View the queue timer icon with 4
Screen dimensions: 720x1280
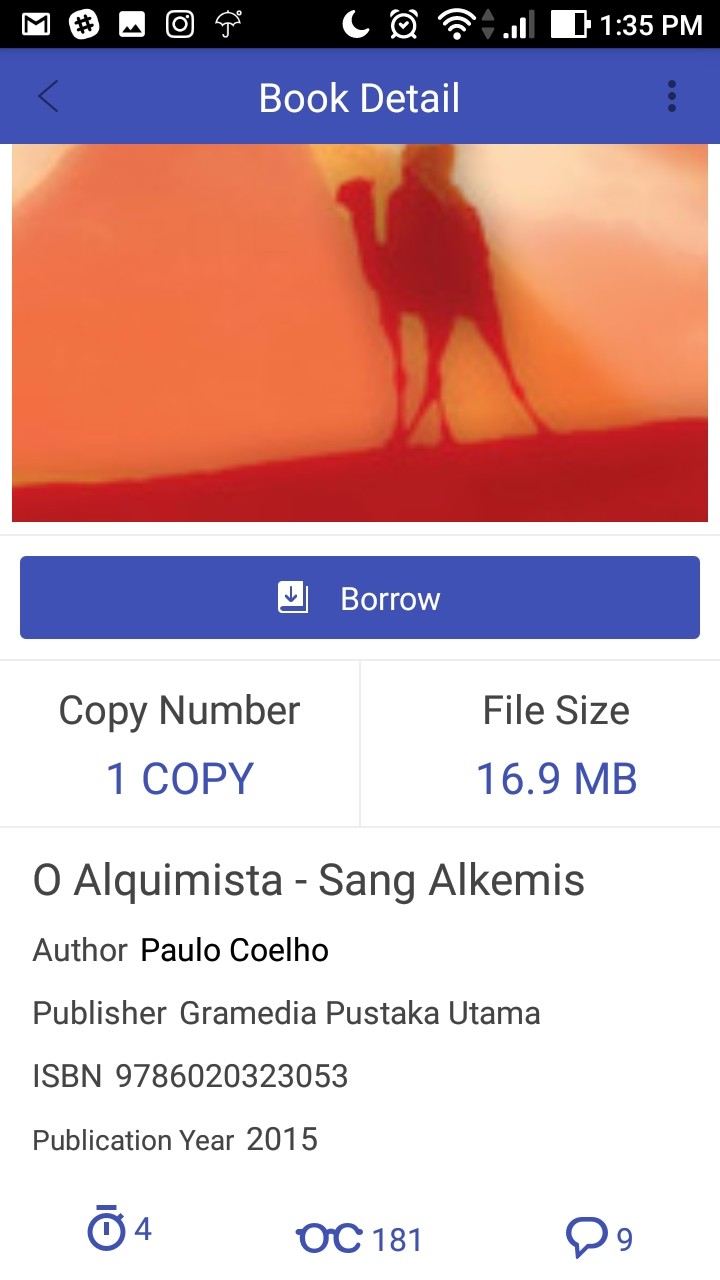108,1229
